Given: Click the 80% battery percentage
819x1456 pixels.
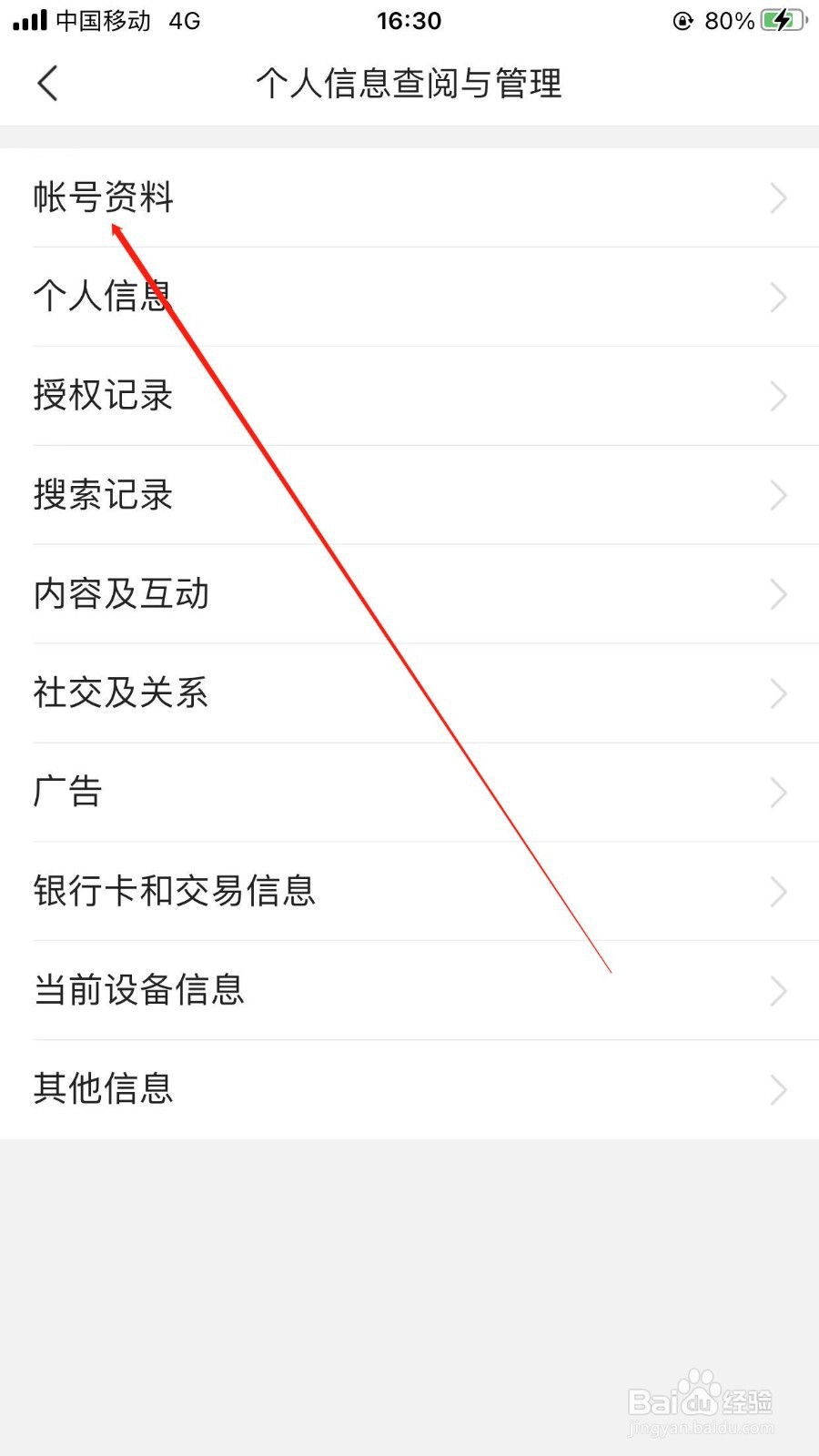Looking at the screenshot, I should (728, 22).
